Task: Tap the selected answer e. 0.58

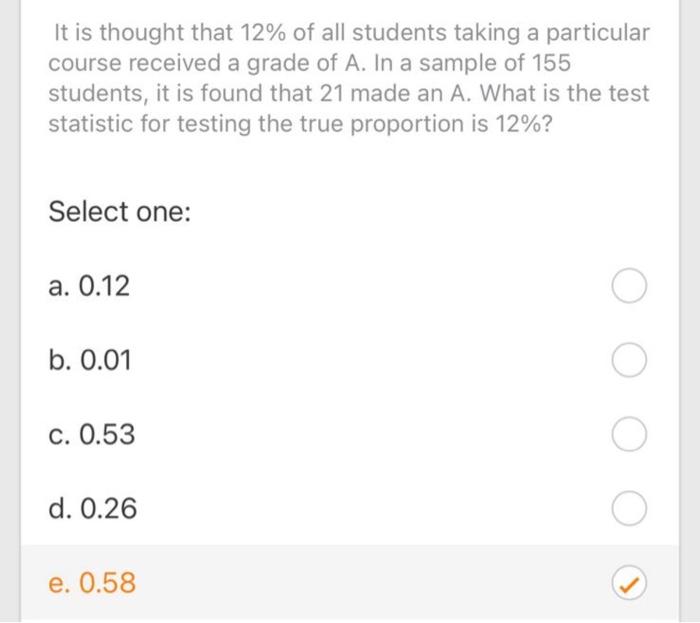Action: [x=629, y=583]
